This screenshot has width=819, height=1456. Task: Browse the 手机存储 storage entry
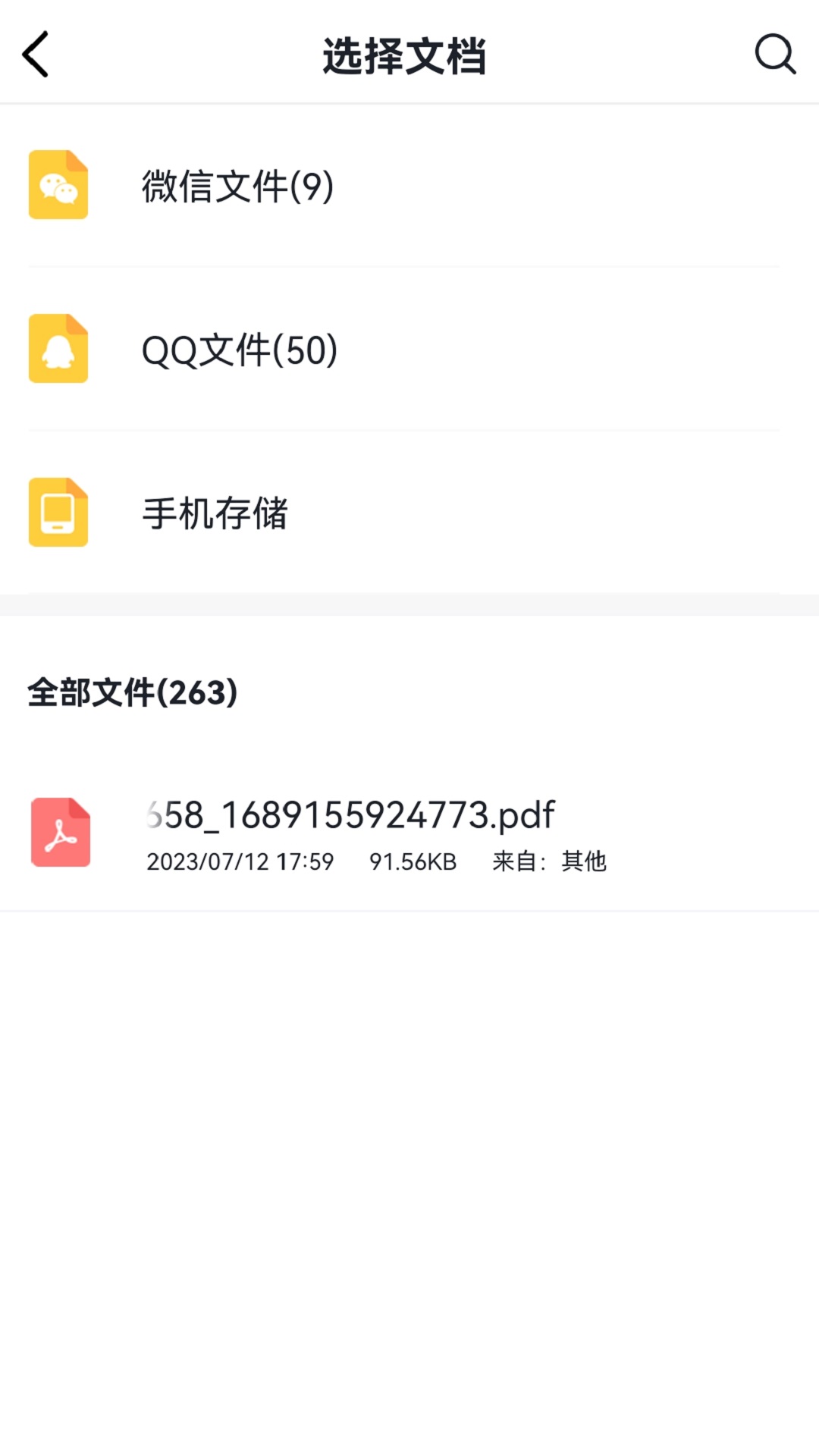pos(215,514)
